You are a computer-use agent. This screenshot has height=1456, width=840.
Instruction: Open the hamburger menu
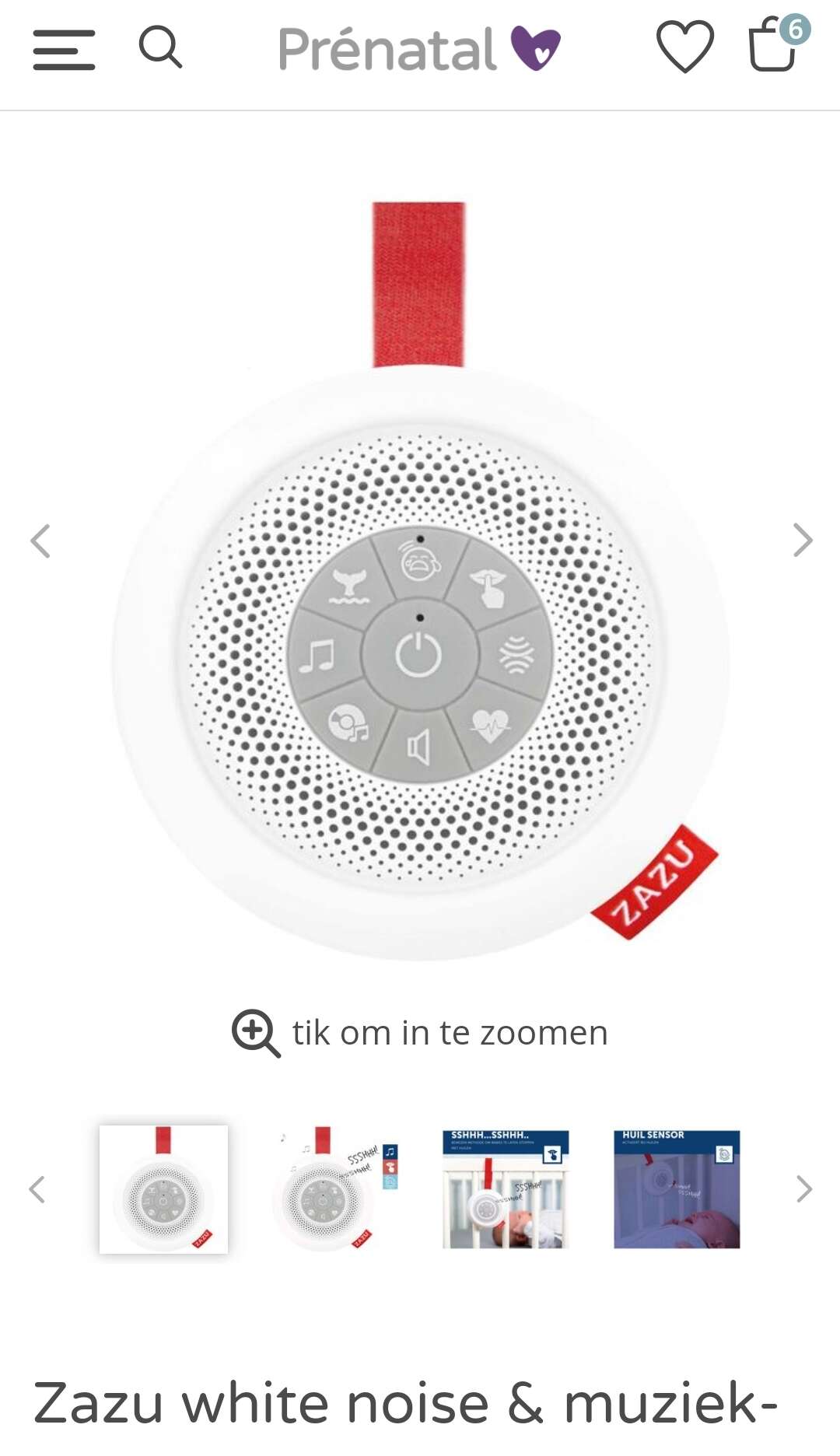pyautogui.click(x=64, y=51)
